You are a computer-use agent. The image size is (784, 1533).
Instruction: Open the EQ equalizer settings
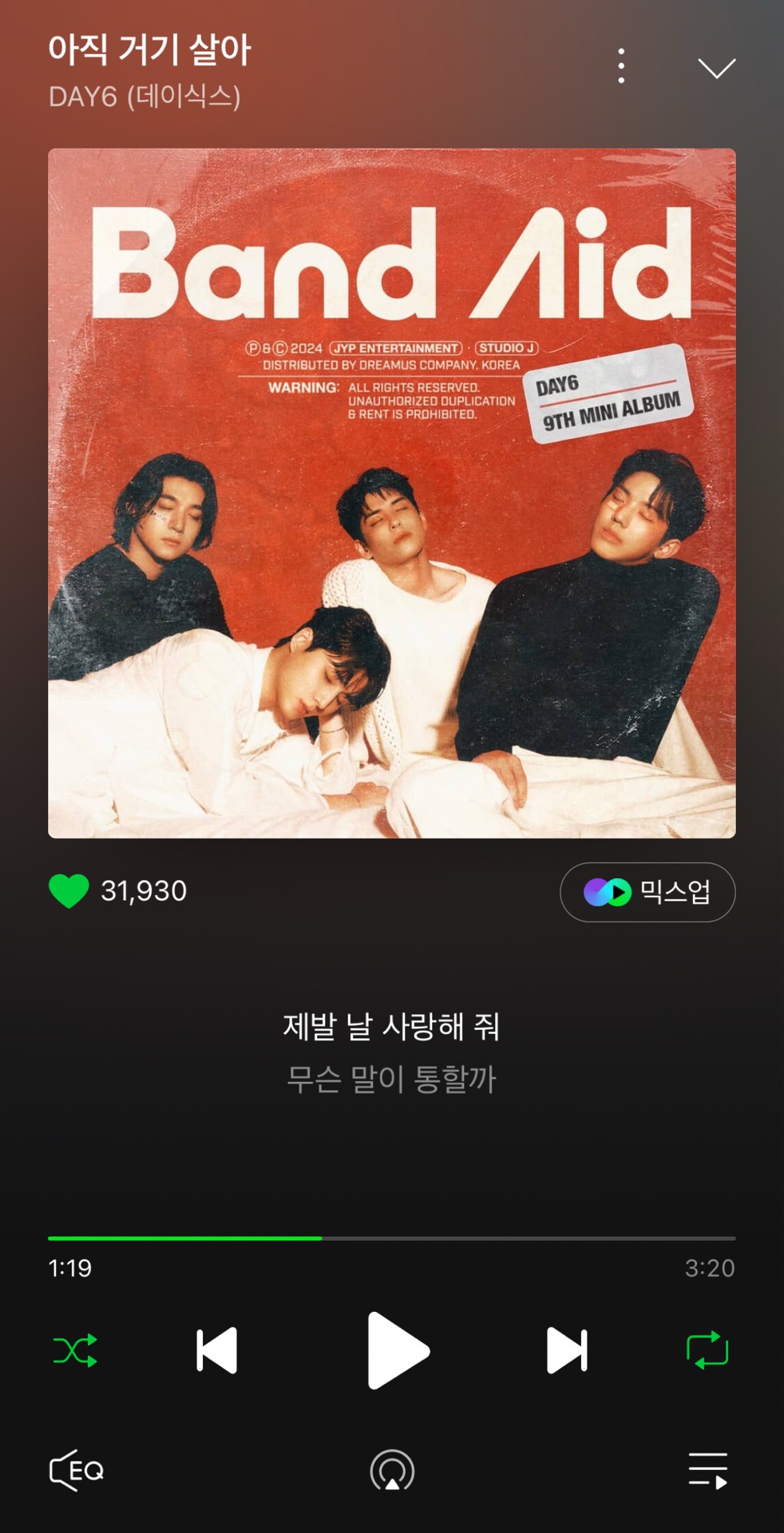point(77,1471)
